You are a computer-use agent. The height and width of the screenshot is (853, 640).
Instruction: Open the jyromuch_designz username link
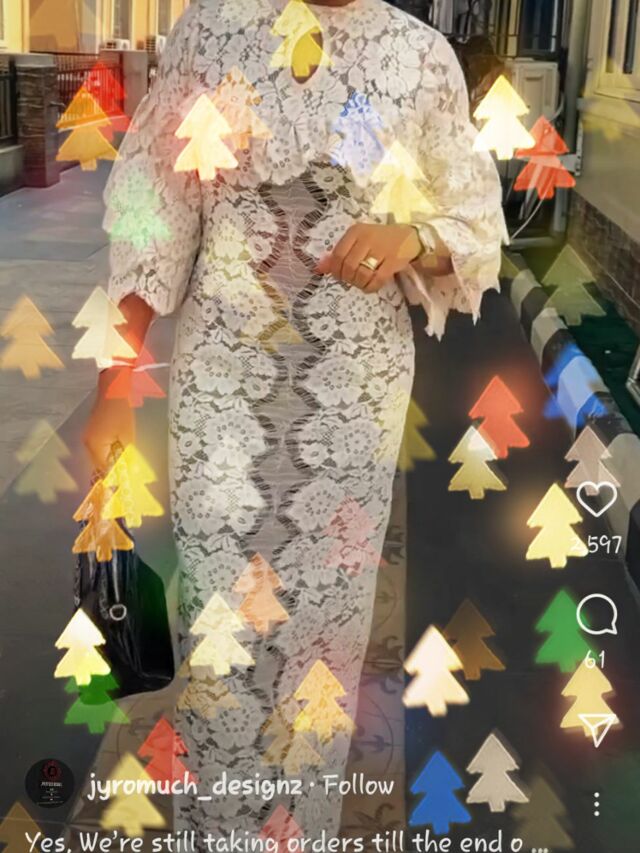click(x=193, y=786)
